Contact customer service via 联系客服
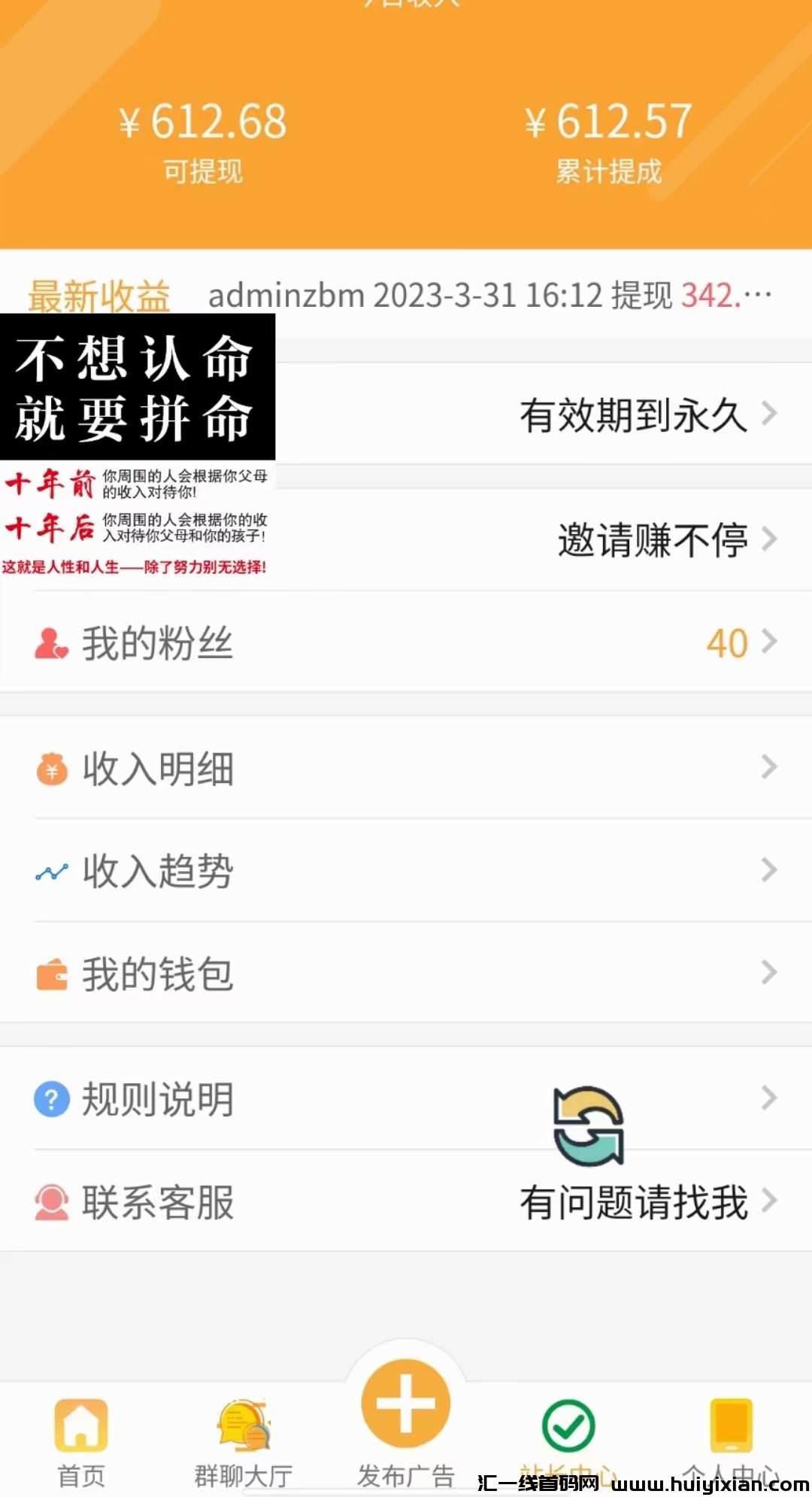 pyautogui.click(x=406, y=1201)
